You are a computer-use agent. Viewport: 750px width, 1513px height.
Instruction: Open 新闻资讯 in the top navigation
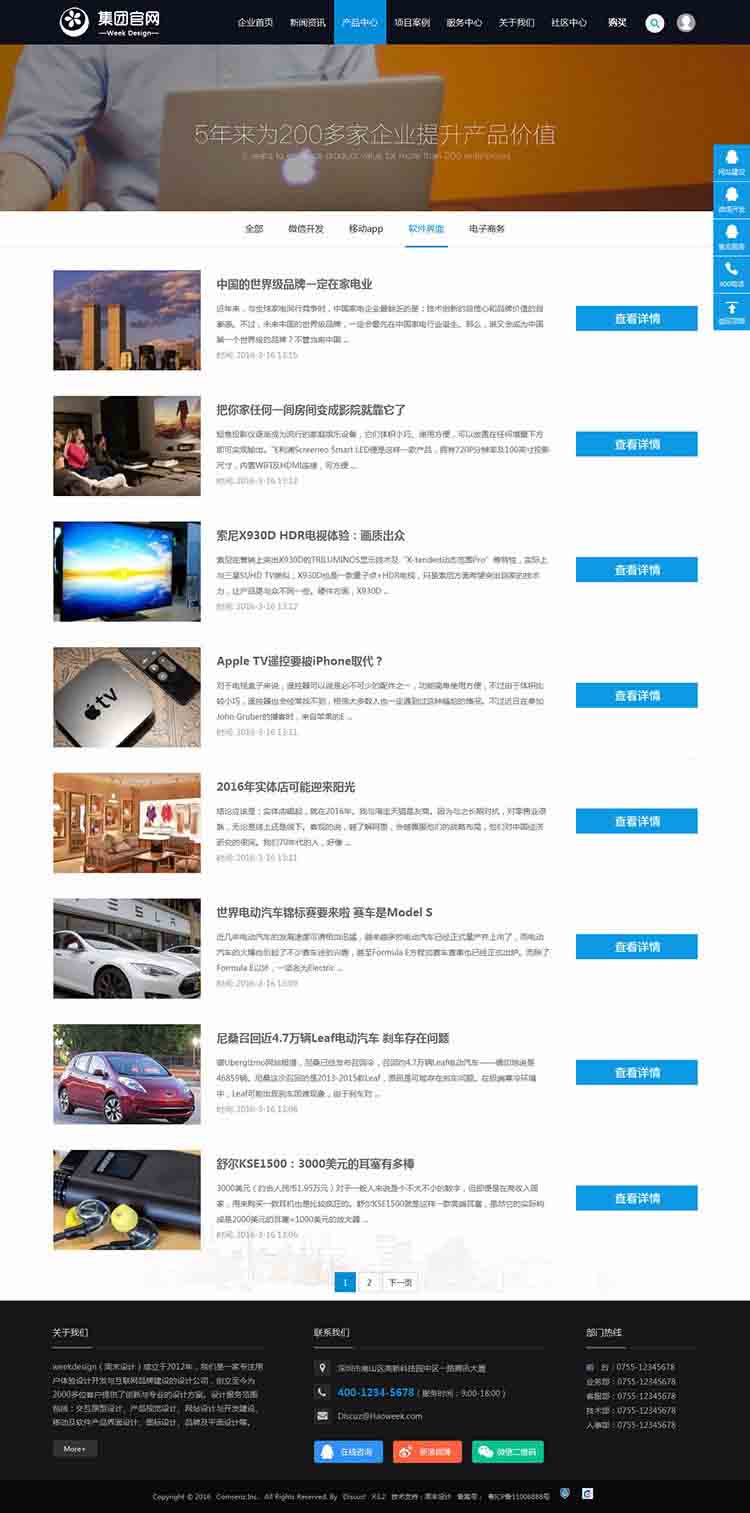(307, 22)
